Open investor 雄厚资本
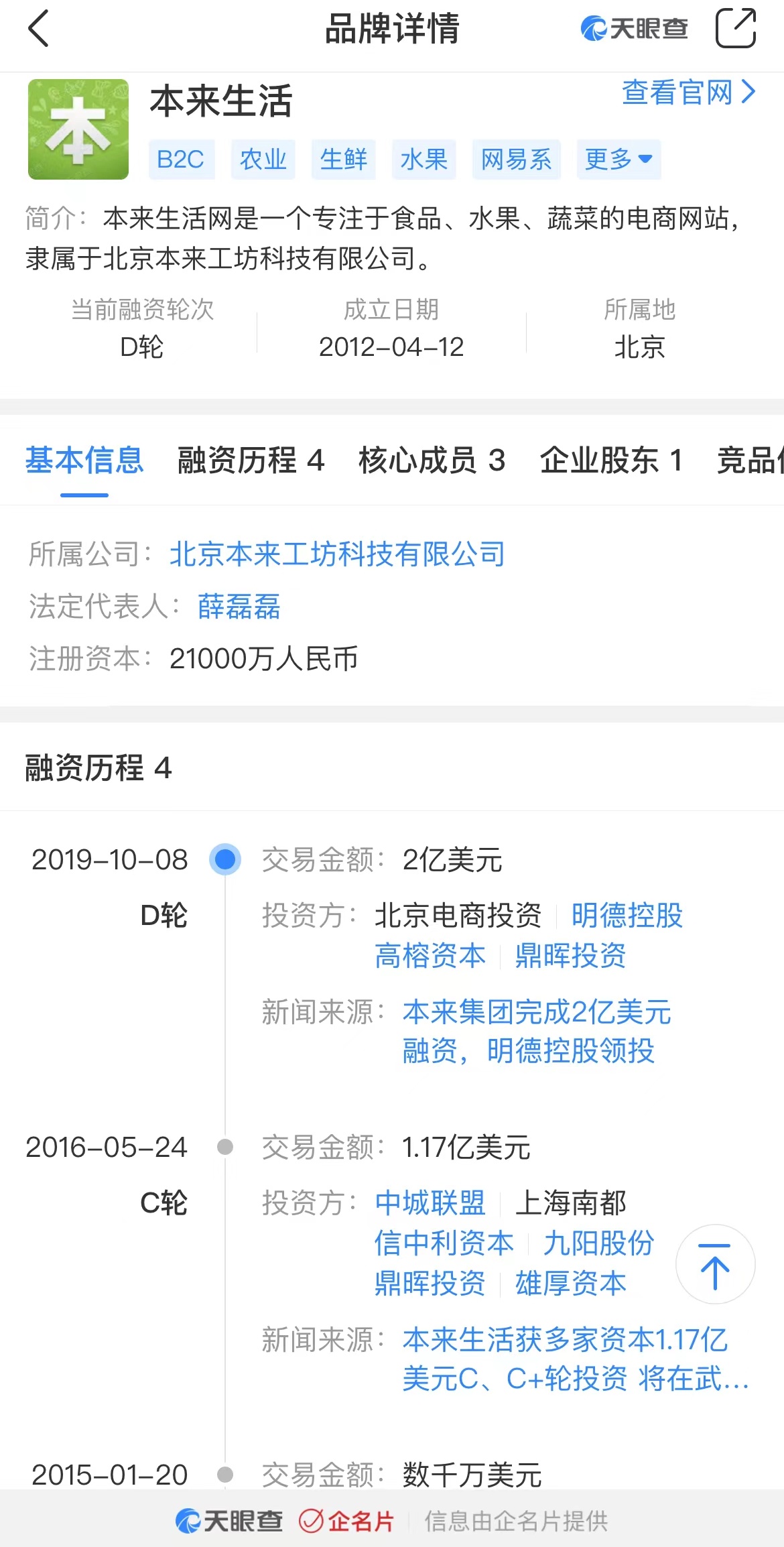 point(571,1284)
